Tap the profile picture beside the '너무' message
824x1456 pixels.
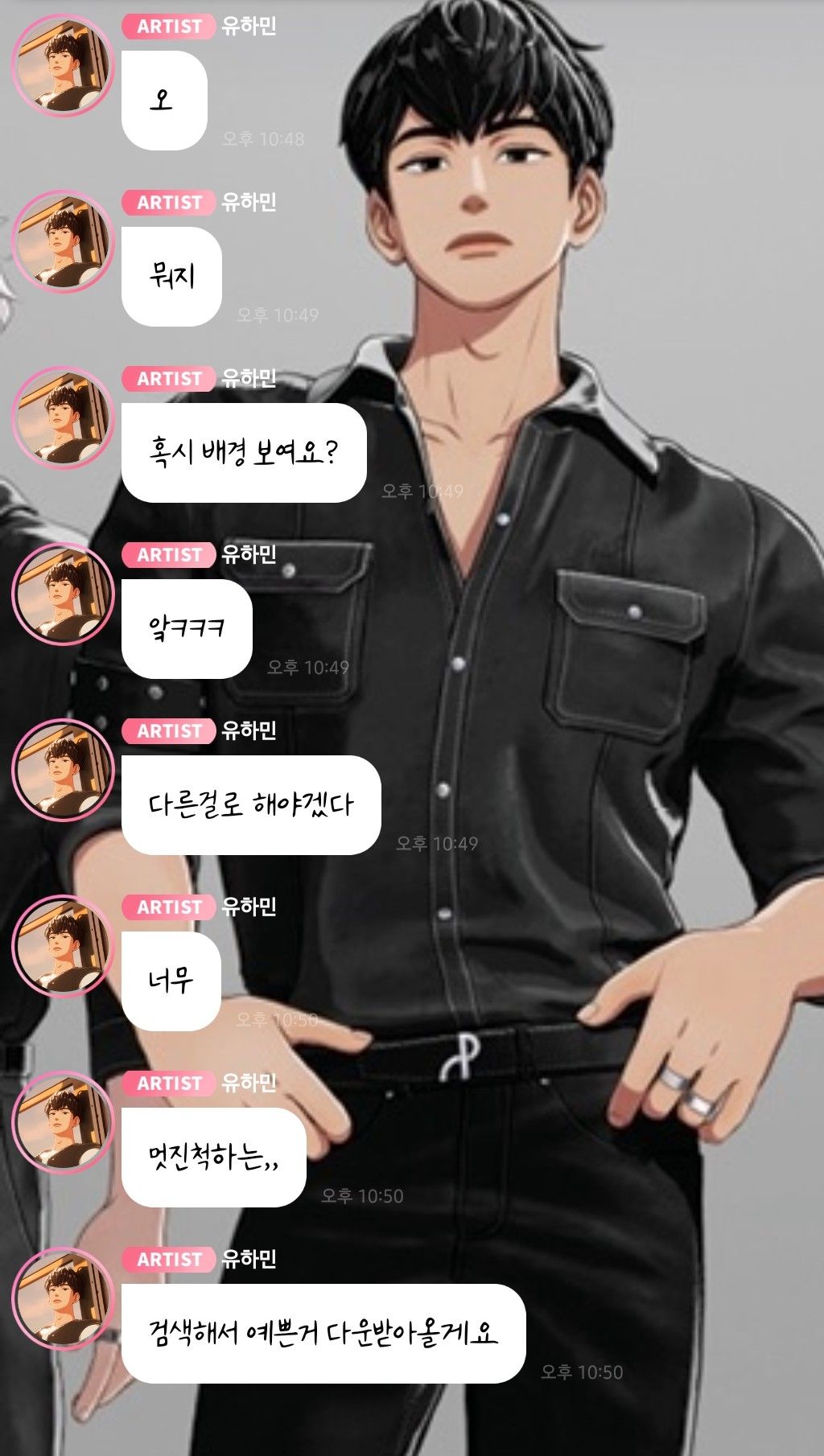click(x=63, y=946)
